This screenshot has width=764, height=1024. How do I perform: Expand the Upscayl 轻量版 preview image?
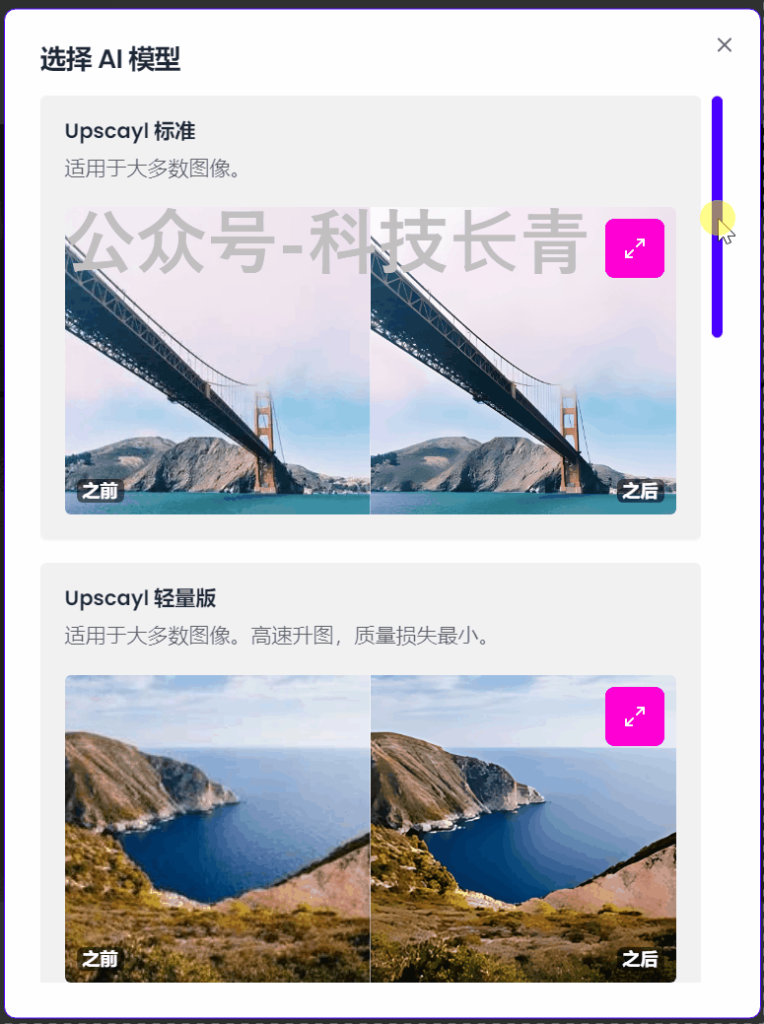point(634,716)
